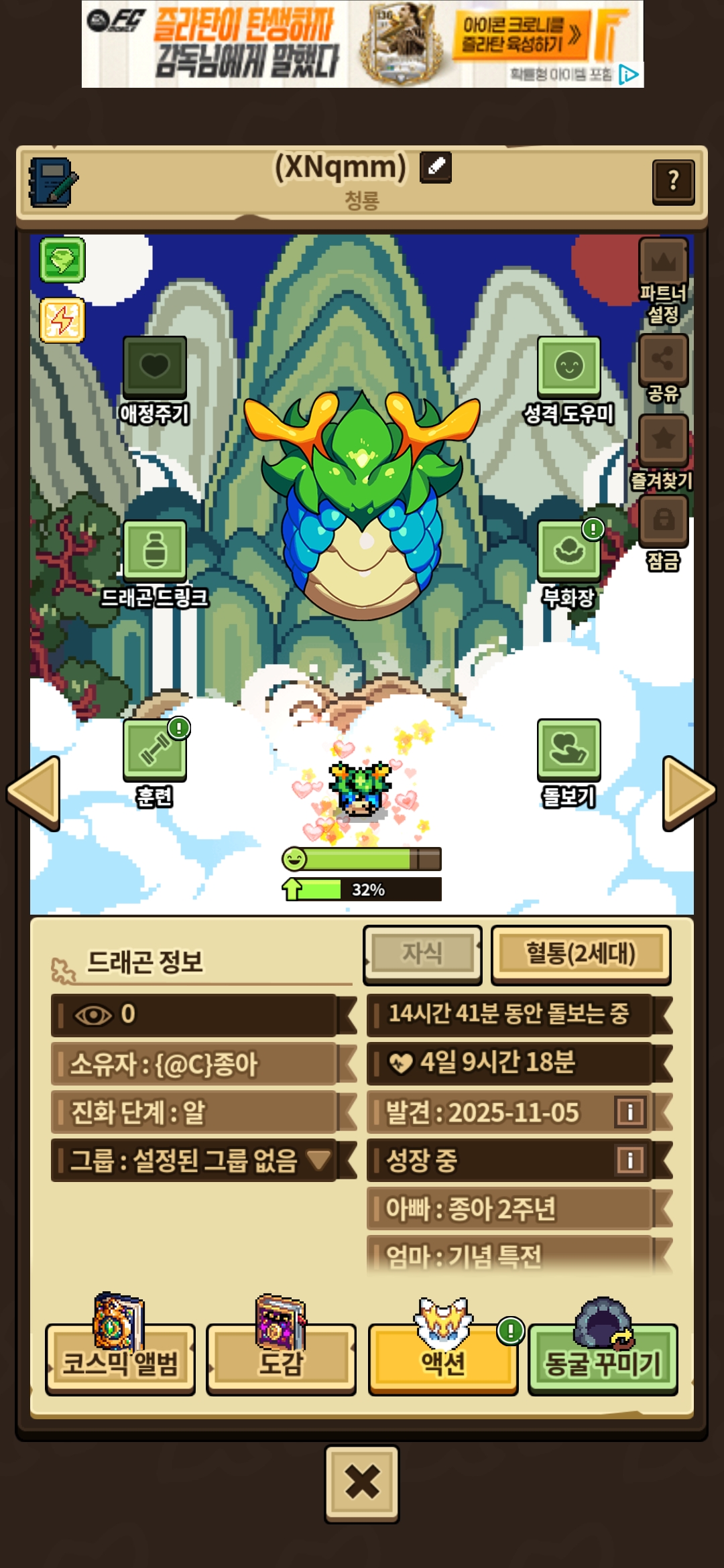Edit the dragon name with the pencil icon
Image resolution: width=724 pixels, height=1568 pixels.
point(436,167)
